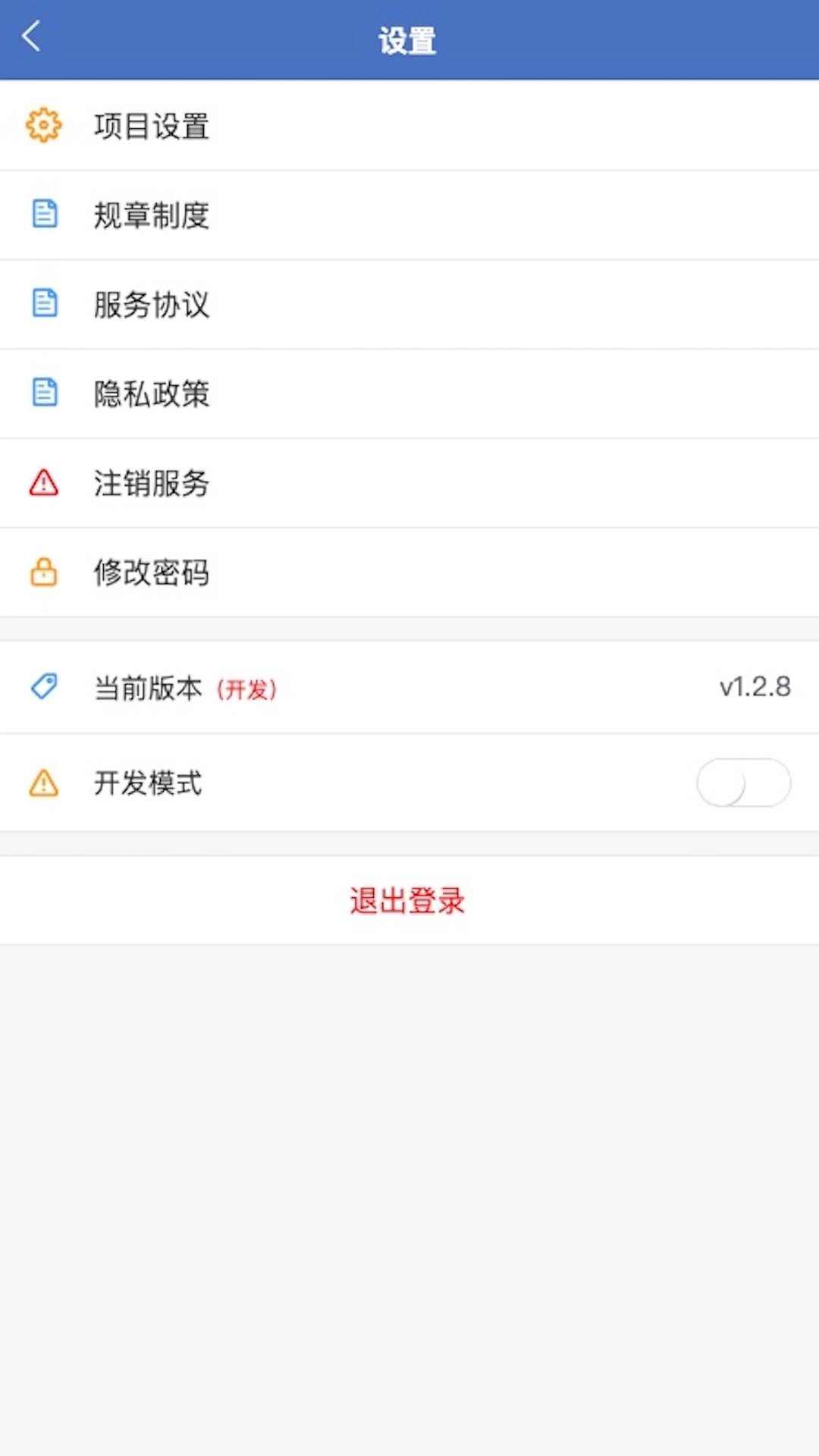Tap the switch at the 开发模式 row
This screenshot has height=1456, width=819.
tap(743, 783)
